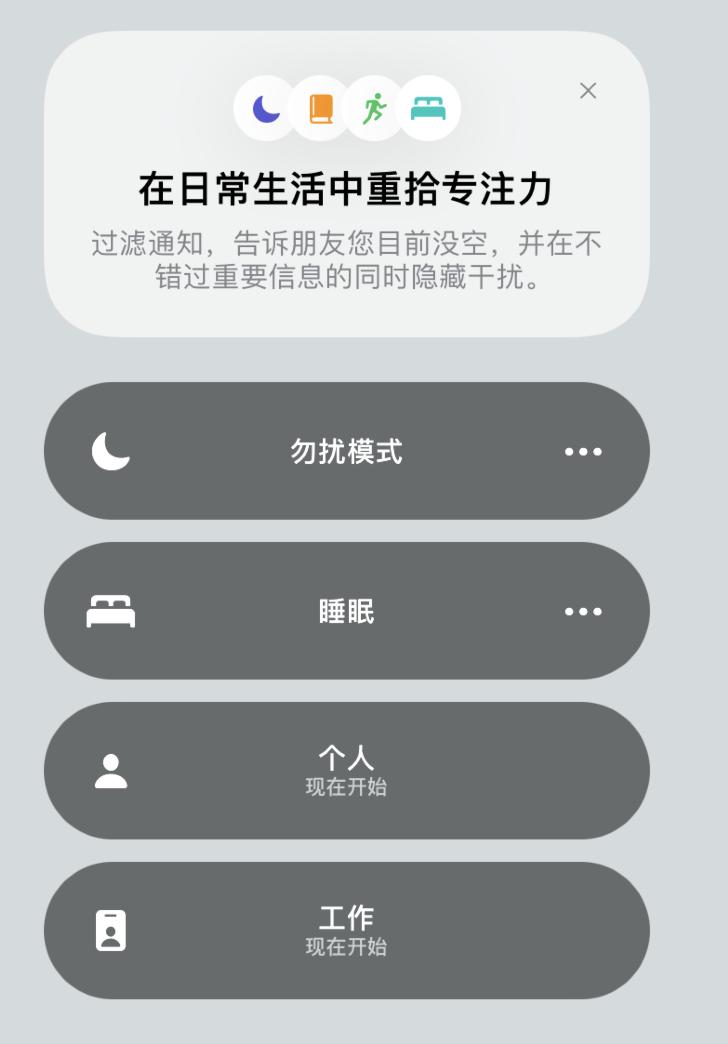Select the green running figure icon

[x=374, y=110]
